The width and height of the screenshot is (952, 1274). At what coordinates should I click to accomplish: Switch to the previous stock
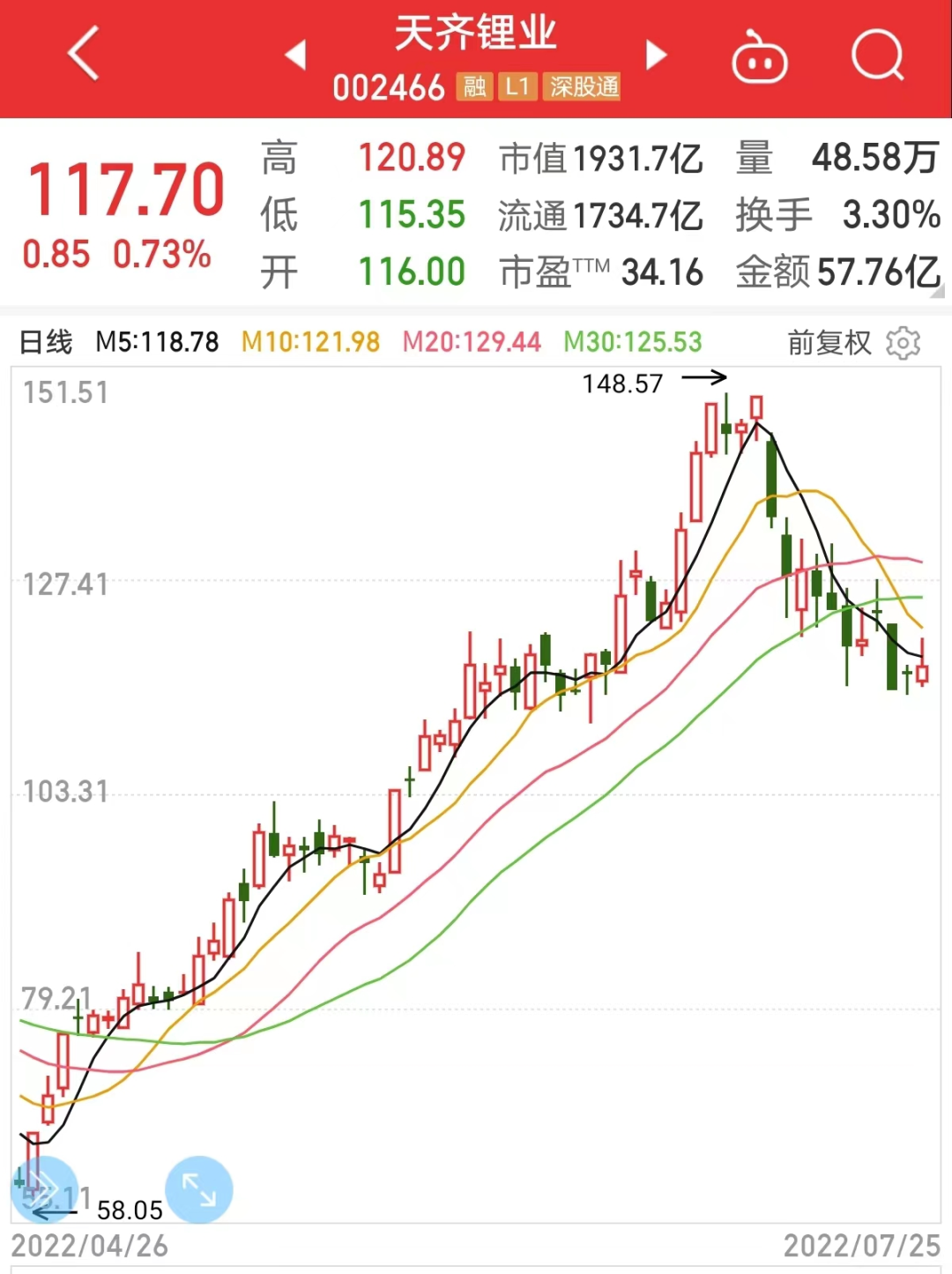295,55
